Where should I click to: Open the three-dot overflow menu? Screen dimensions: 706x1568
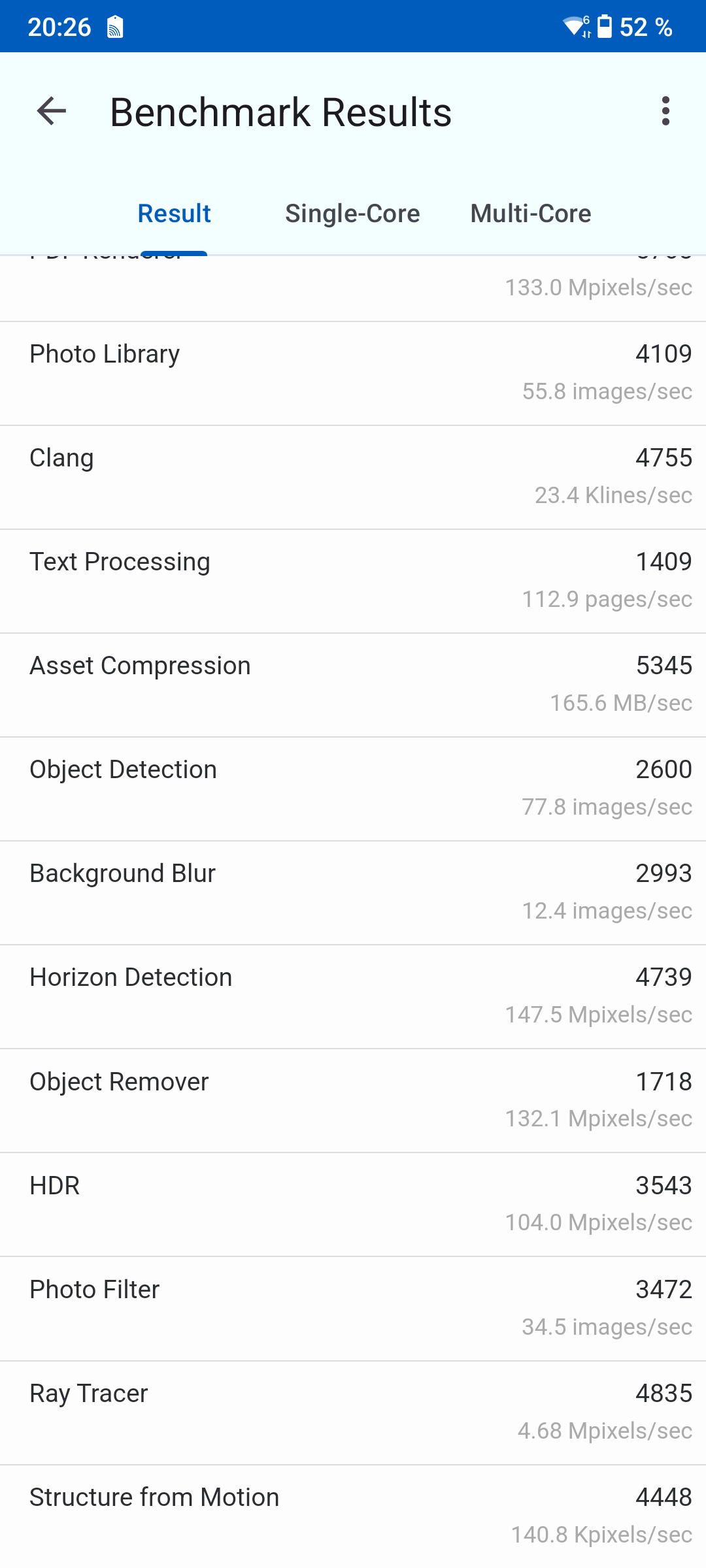(x=665, y=111)
